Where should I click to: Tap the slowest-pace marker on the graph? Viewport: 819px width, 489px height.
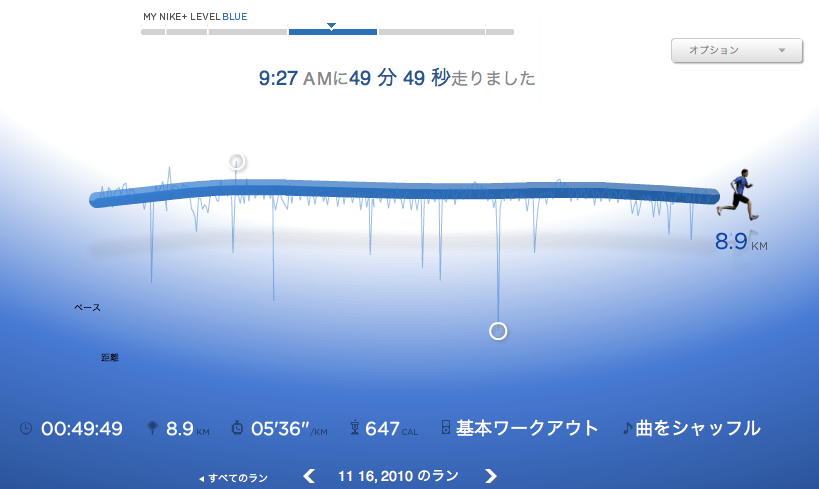[x=498, y=331]
